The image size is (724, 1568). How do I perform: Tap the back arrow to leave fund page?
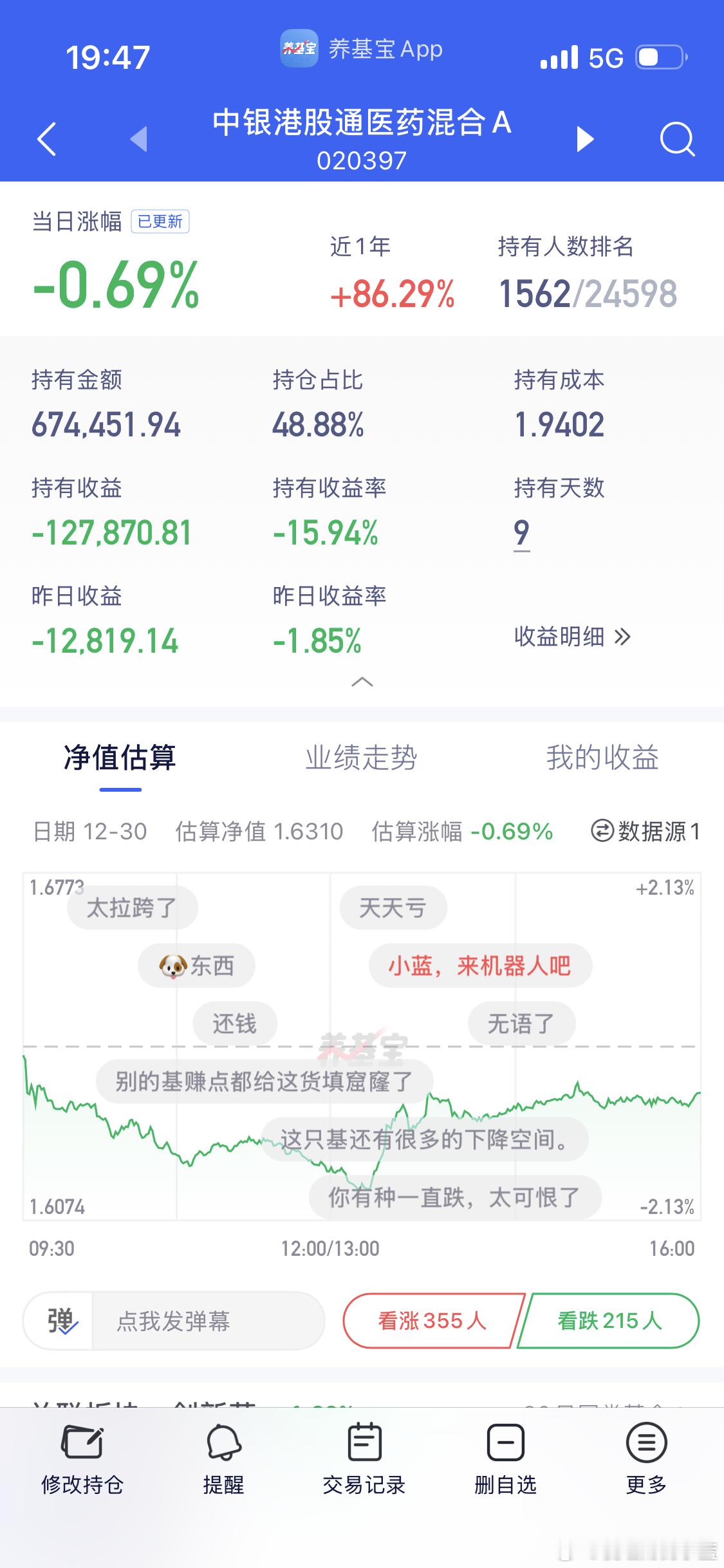[45, 138]
